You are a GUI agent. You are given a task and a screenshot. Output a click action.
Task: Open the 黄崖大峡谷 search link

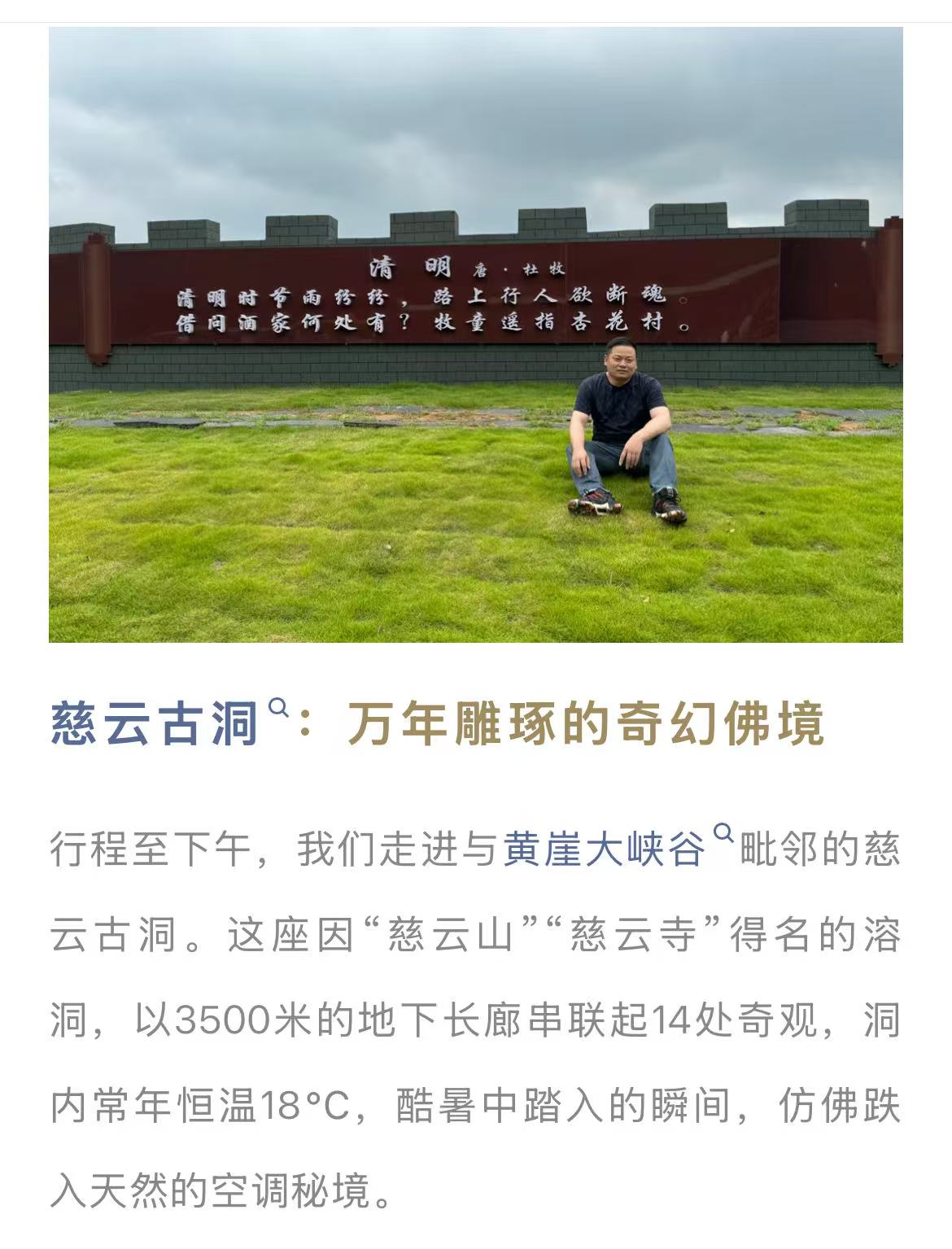(603, 851)
